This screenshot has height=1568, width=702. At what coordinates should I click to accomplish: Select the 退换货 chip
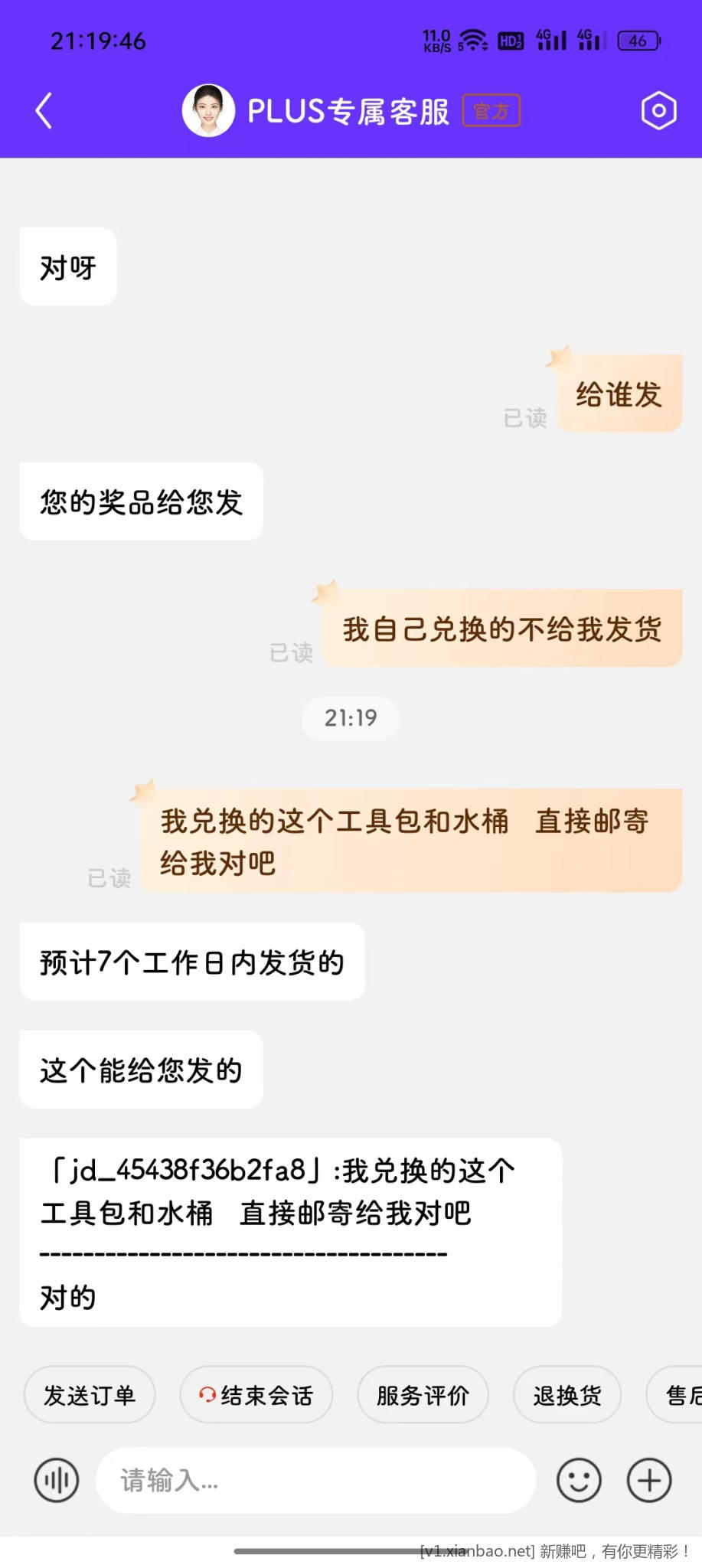pos(566,1395)
